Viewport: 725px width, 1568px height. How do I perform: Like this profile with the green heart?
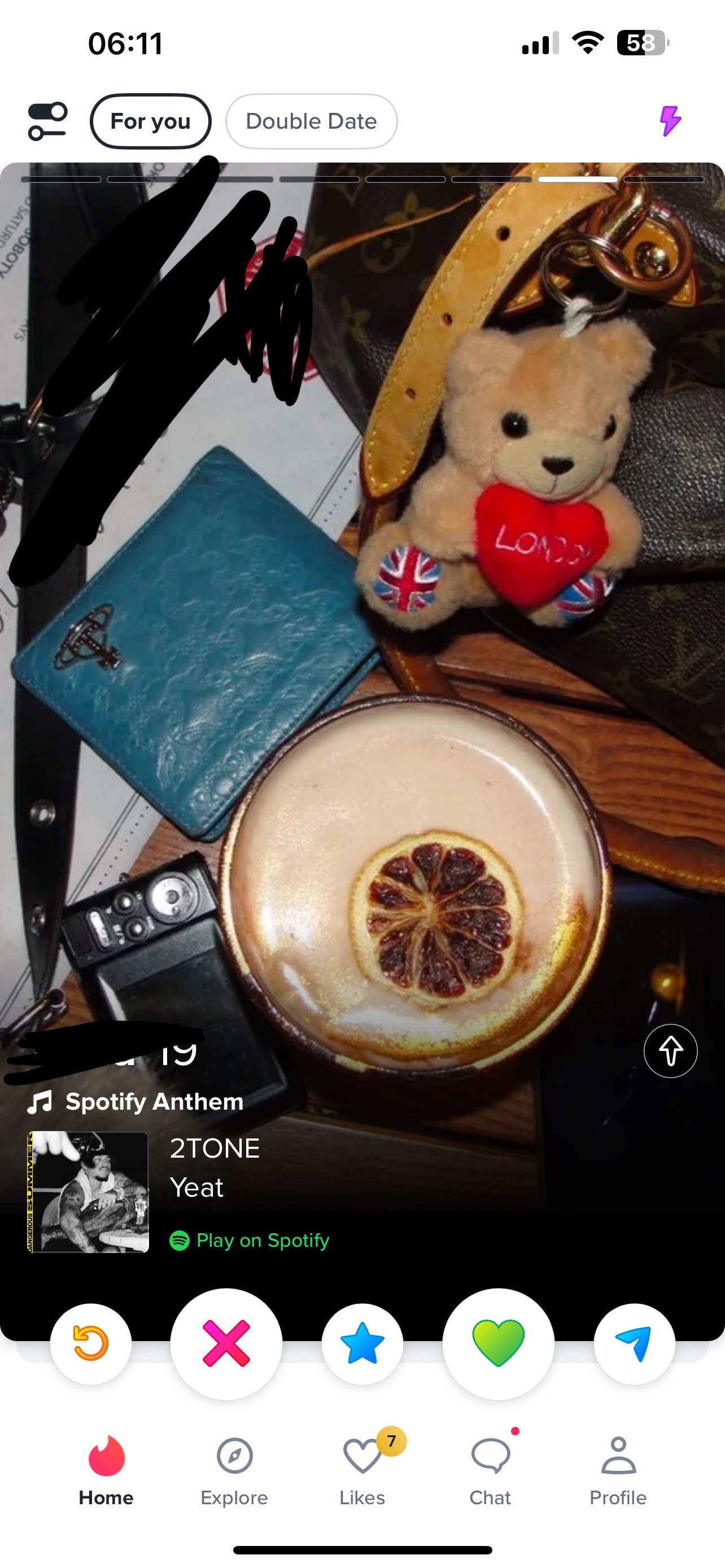coord(498,1343)
